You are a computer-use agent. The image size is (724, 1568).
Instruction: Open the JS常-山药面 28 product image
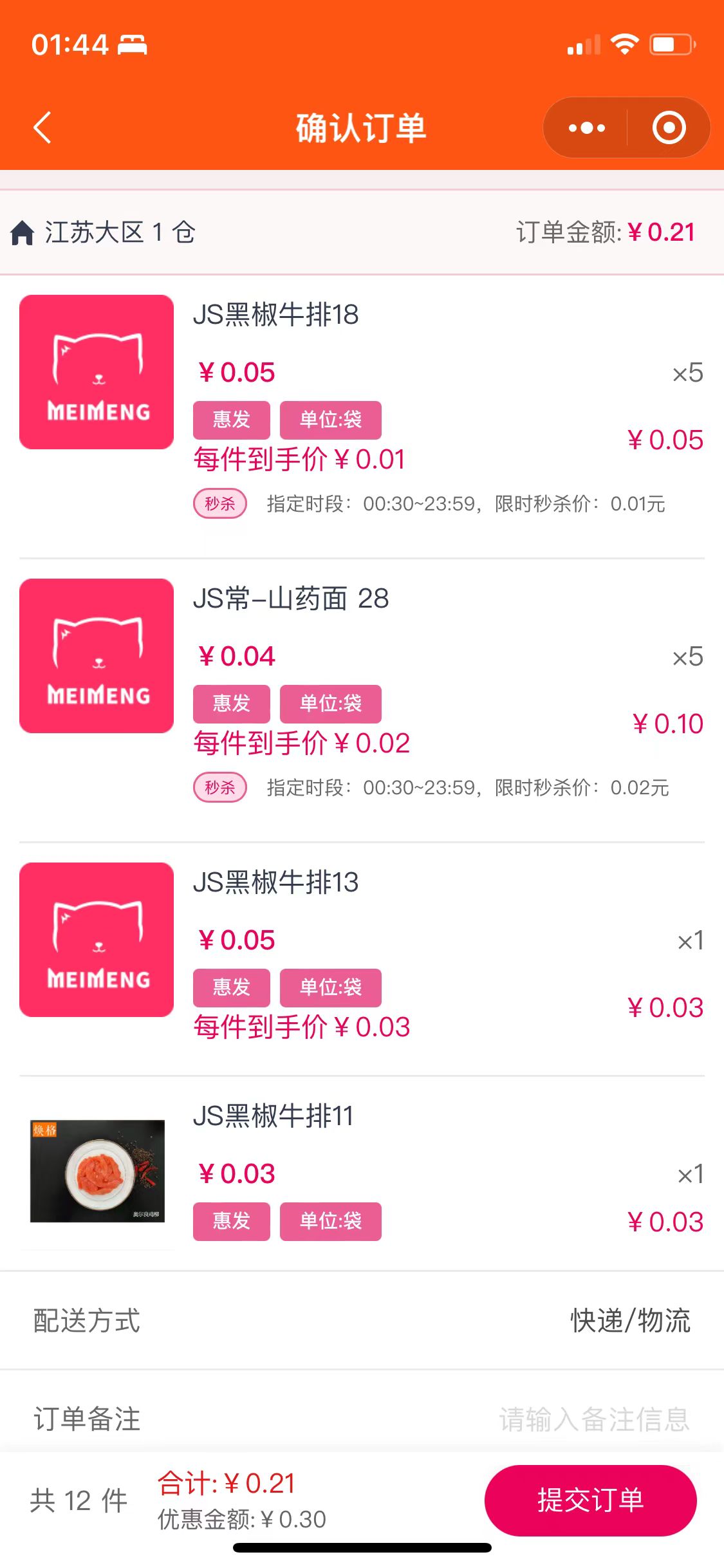tap(97, 656)
